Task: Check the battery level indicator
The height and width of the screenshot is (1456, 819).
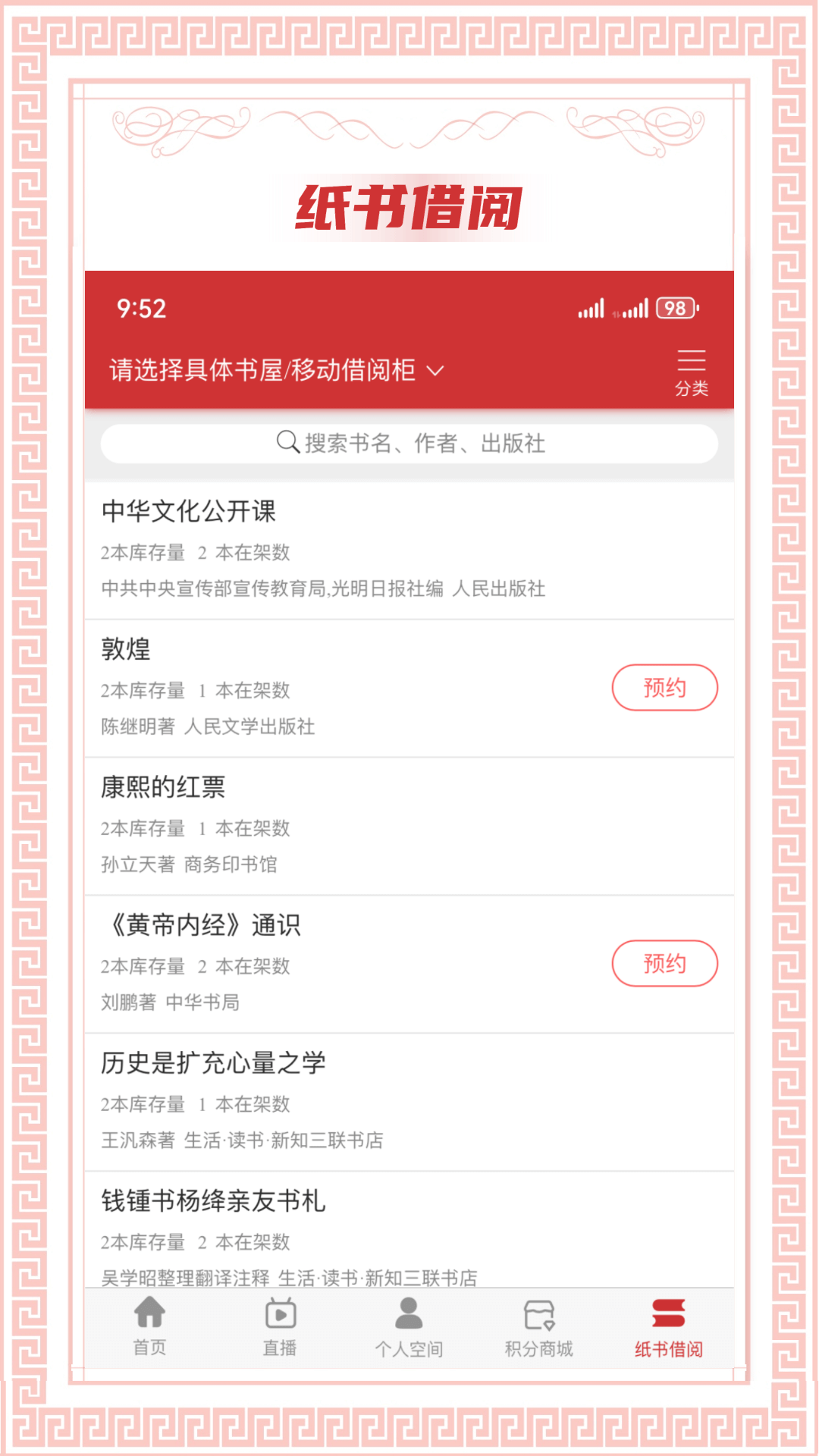Action: point(676,309)
